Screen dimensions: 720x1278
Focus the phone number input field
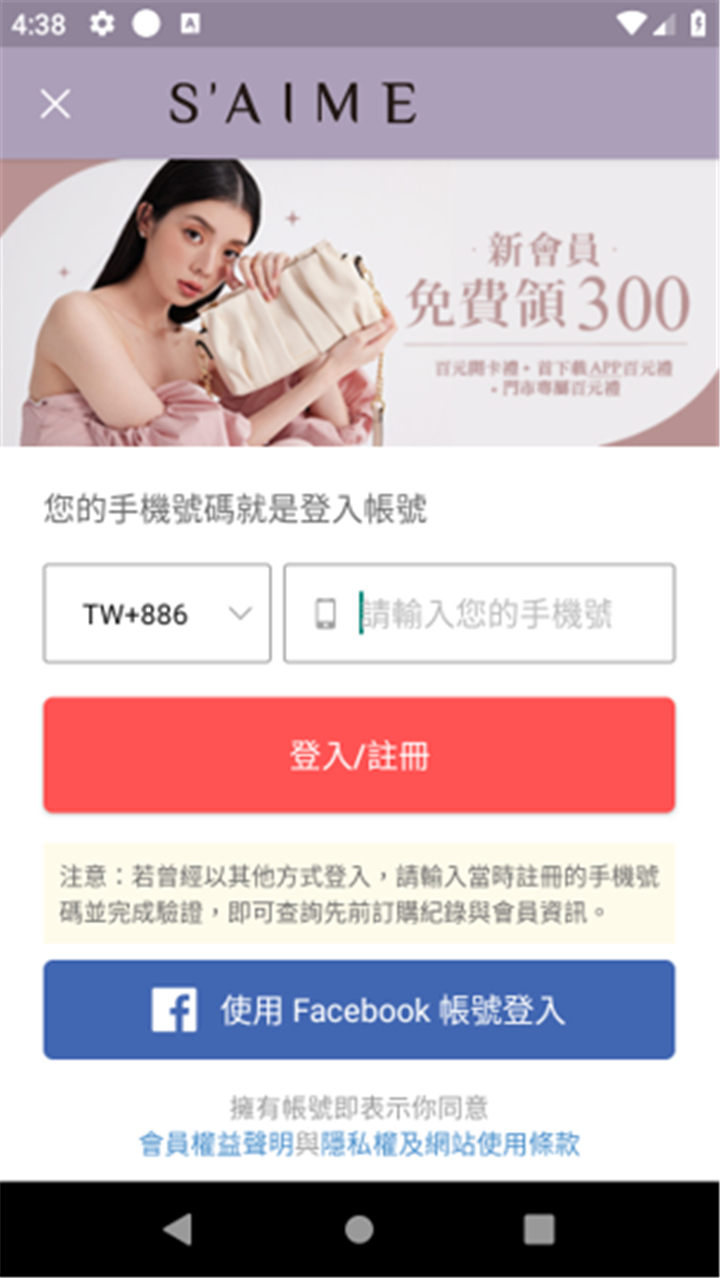[479, 613]
